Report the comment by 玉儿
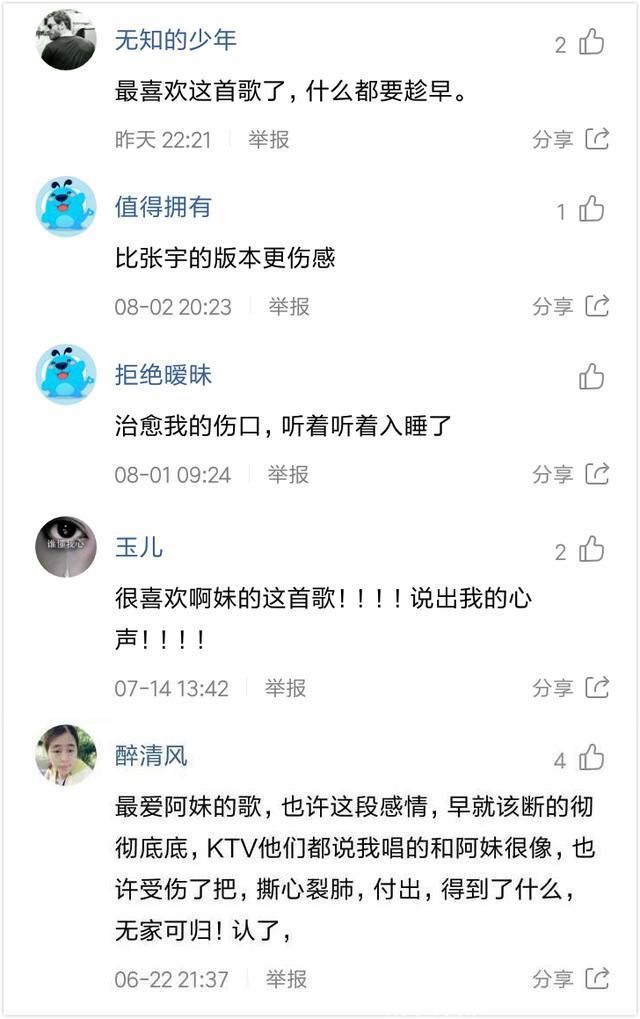The image size is (640, 1019). pyautogui.click(x=285, y=688)
